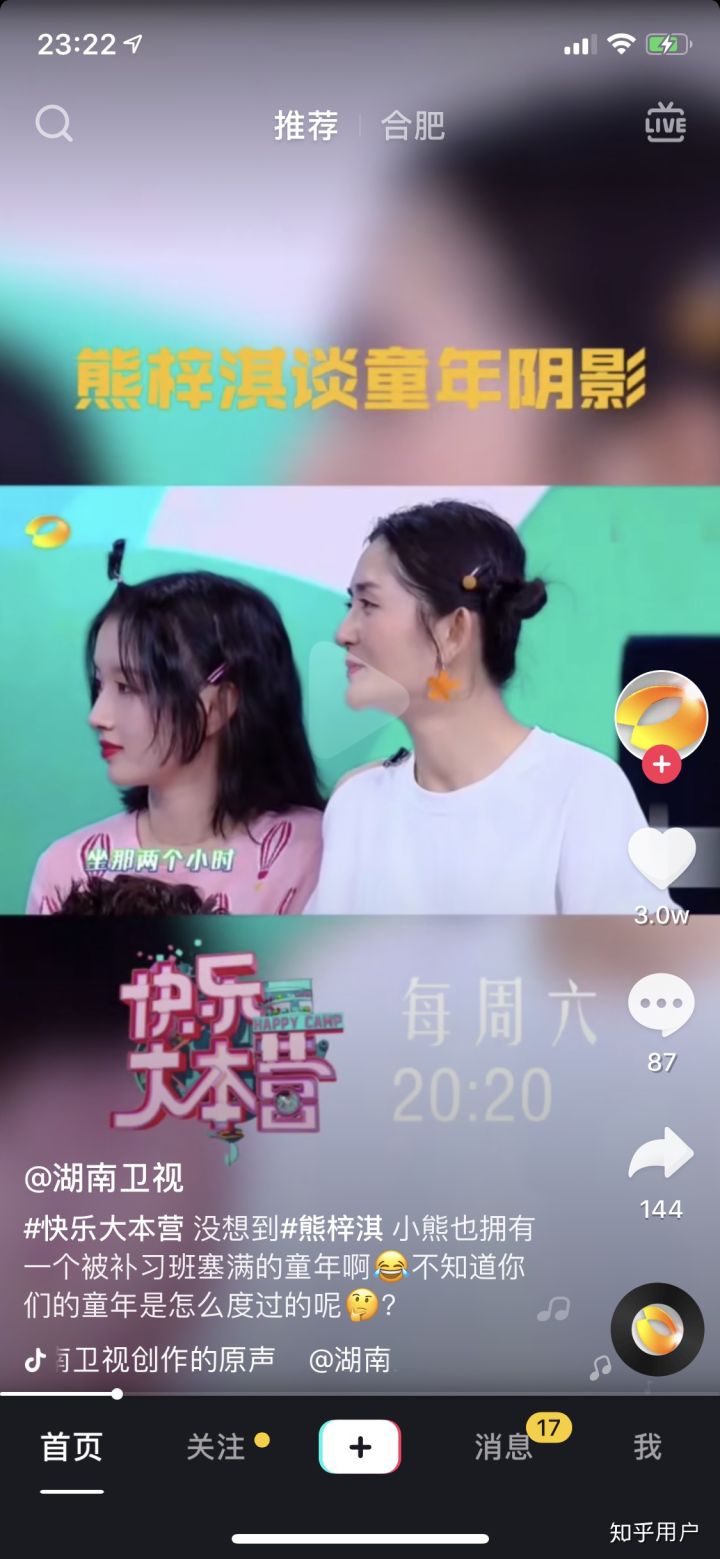720x1559 pixels.
Task: Share this video
Action: (x=661, y=1155)
